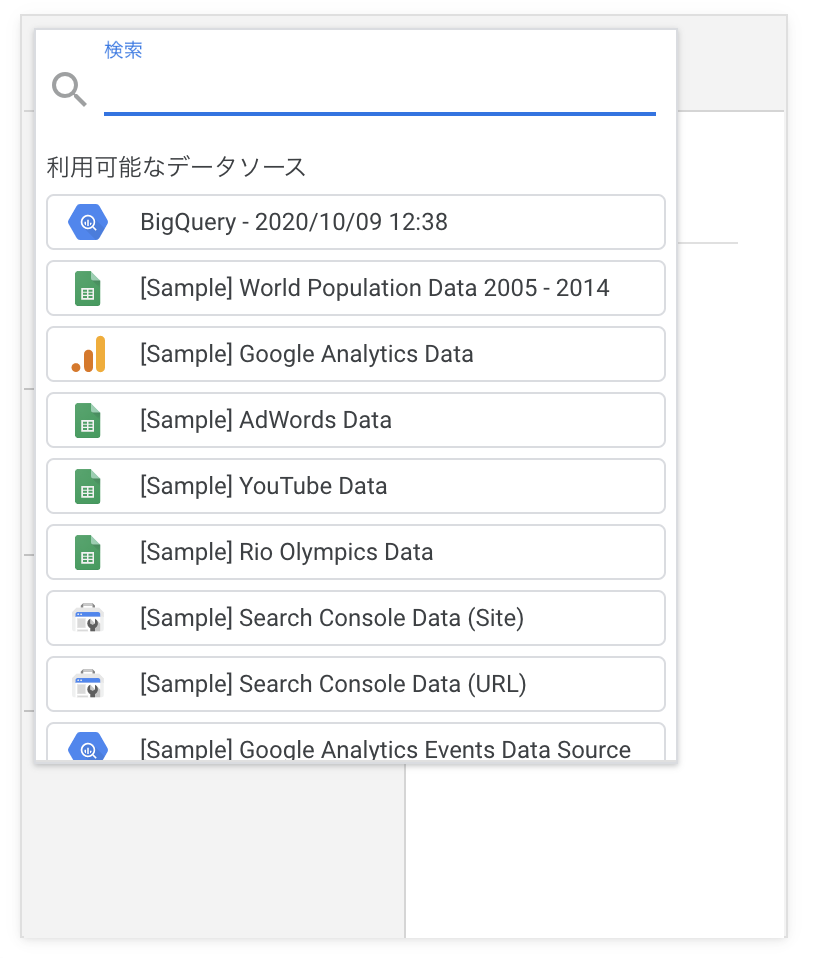Click the magnifying glass search icon

(68, 89)
